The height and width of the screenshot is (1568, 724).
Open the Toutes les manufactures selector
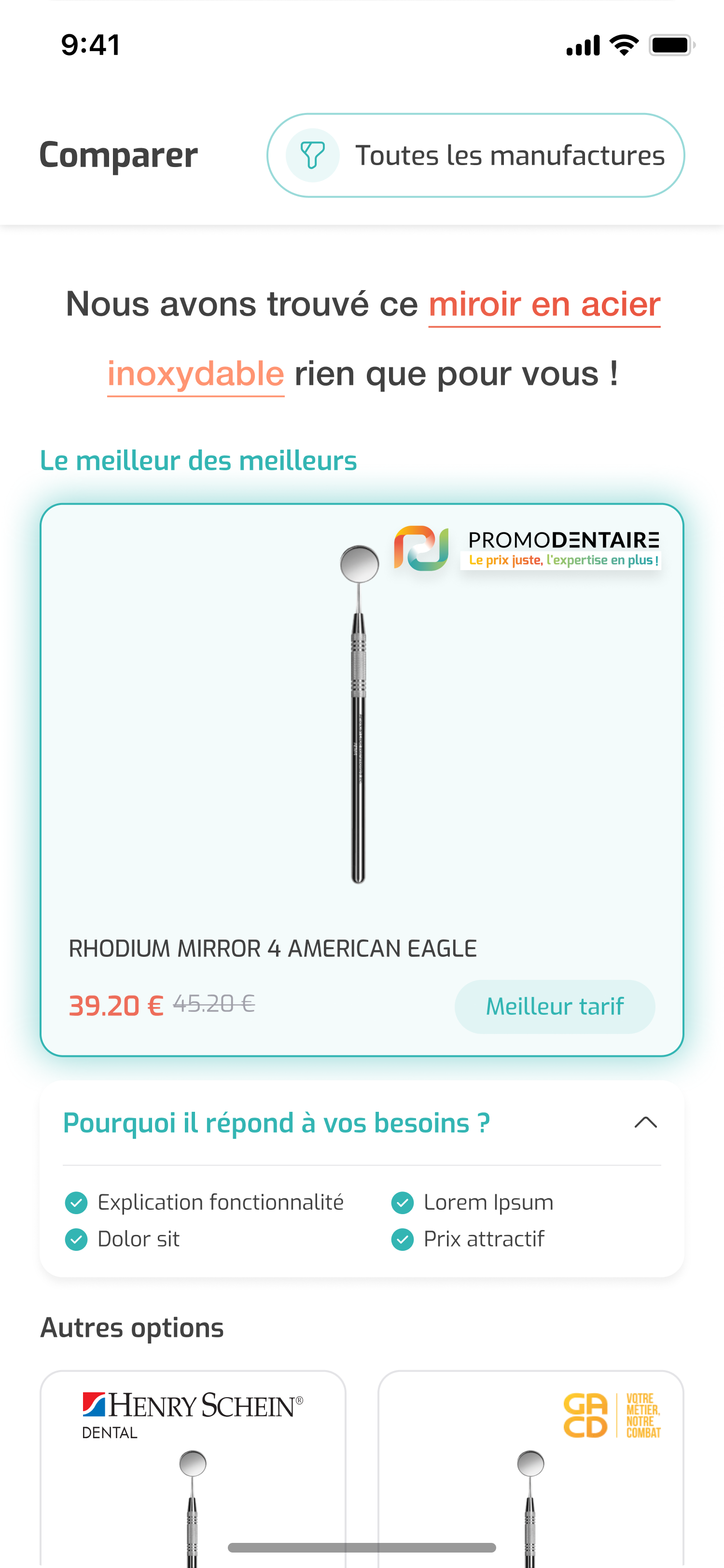tap(476, 154)
